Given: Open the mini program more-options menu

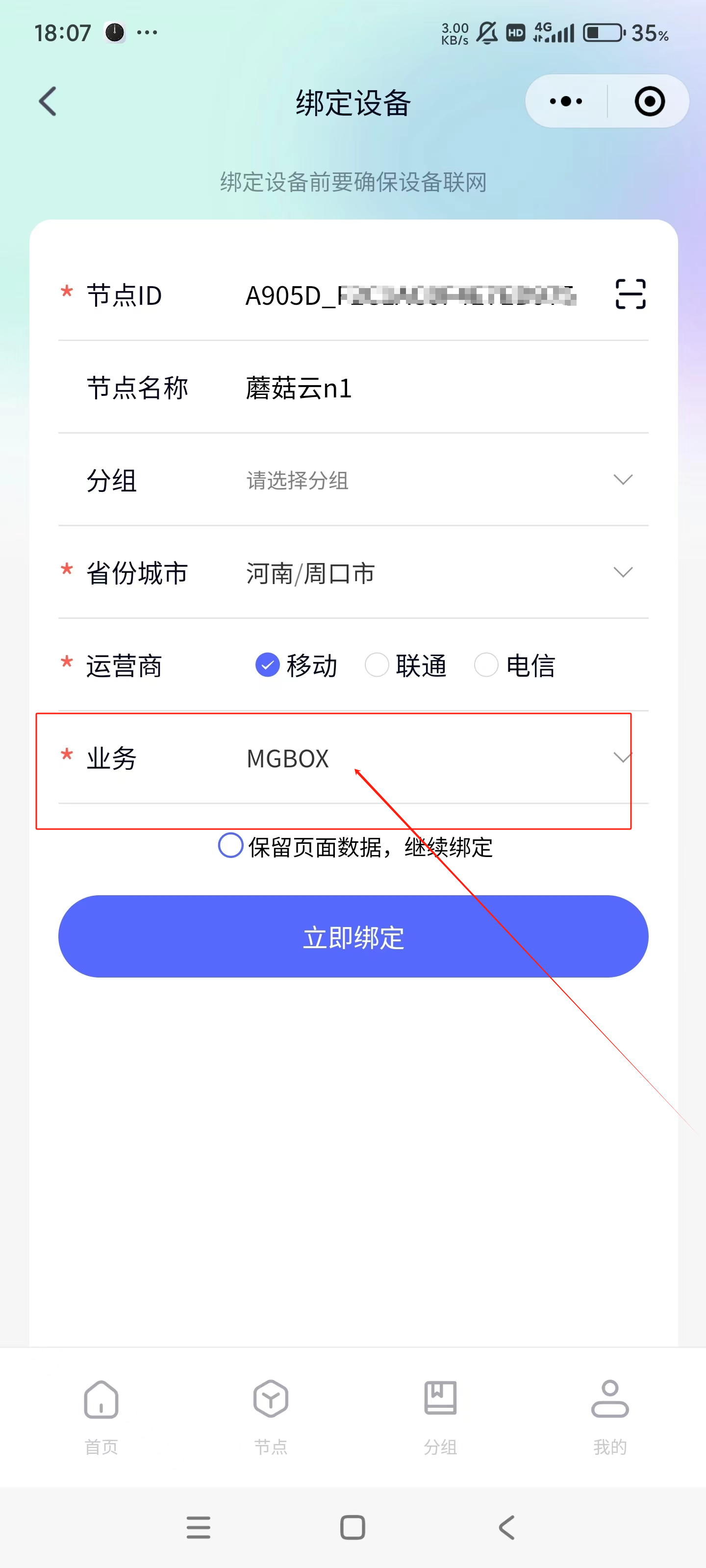Looking at the screenshot, I should tap(566, 101).
